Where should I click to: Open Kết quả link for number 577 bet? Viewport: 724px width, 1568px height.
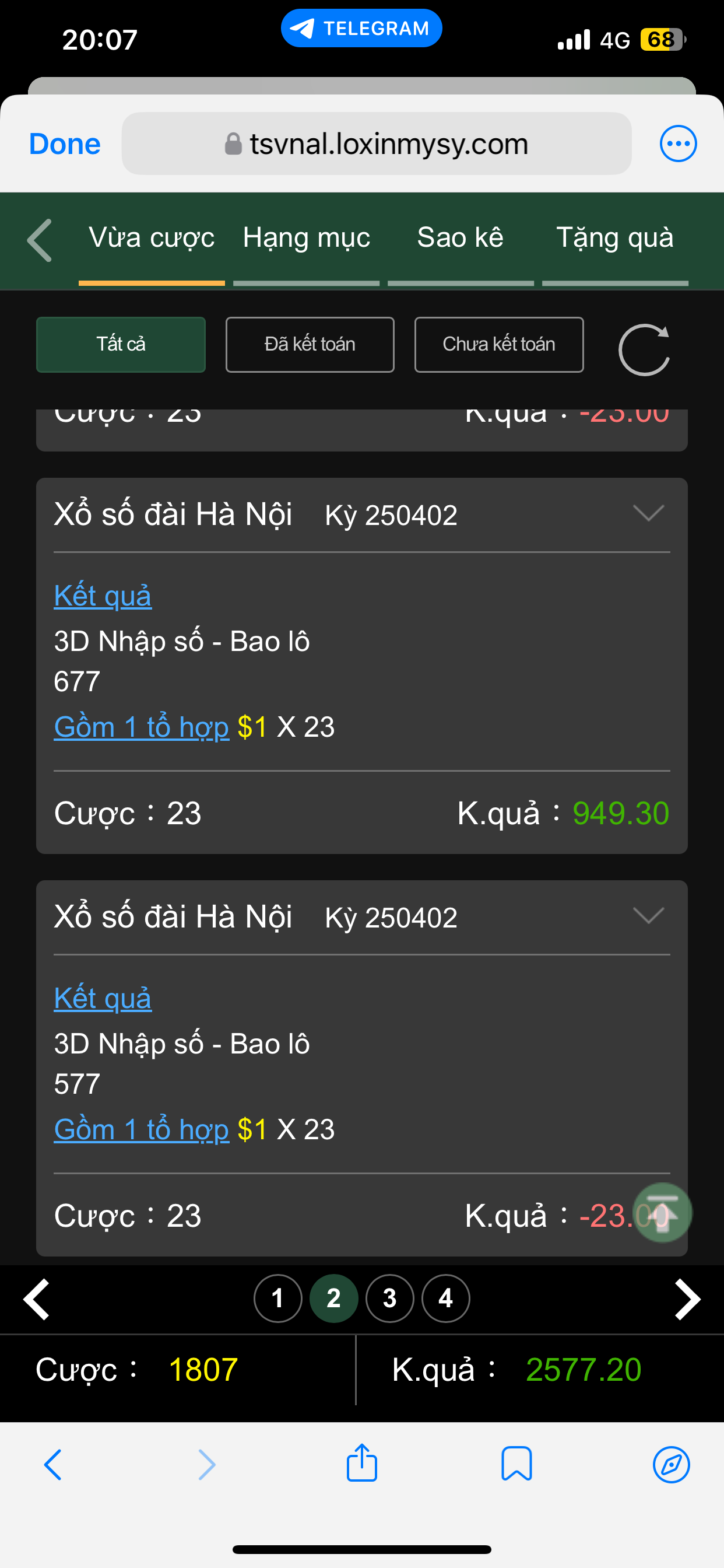point(102,998)
